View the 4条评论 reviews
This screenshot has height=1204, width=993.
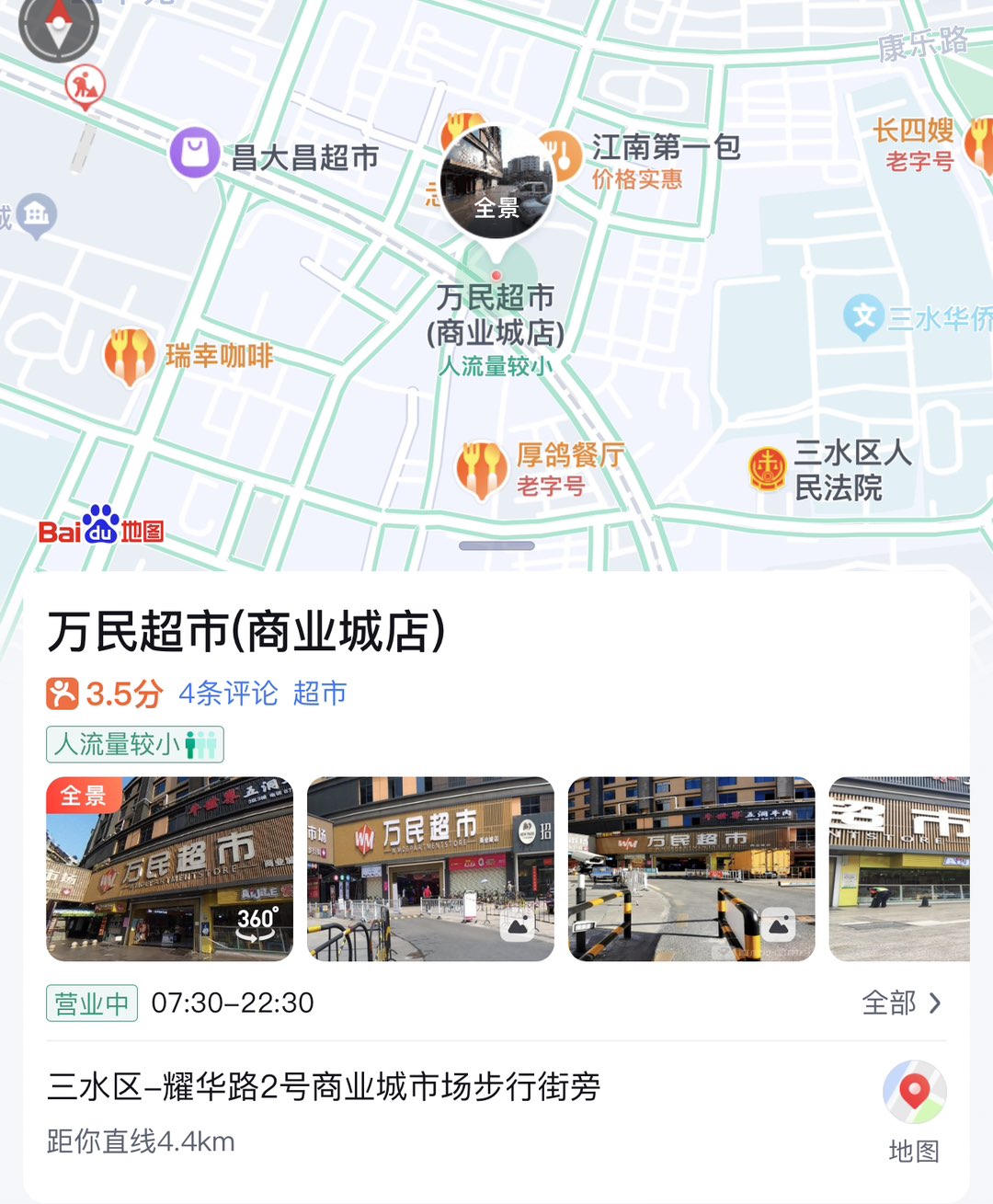click(x=228, y=694)
